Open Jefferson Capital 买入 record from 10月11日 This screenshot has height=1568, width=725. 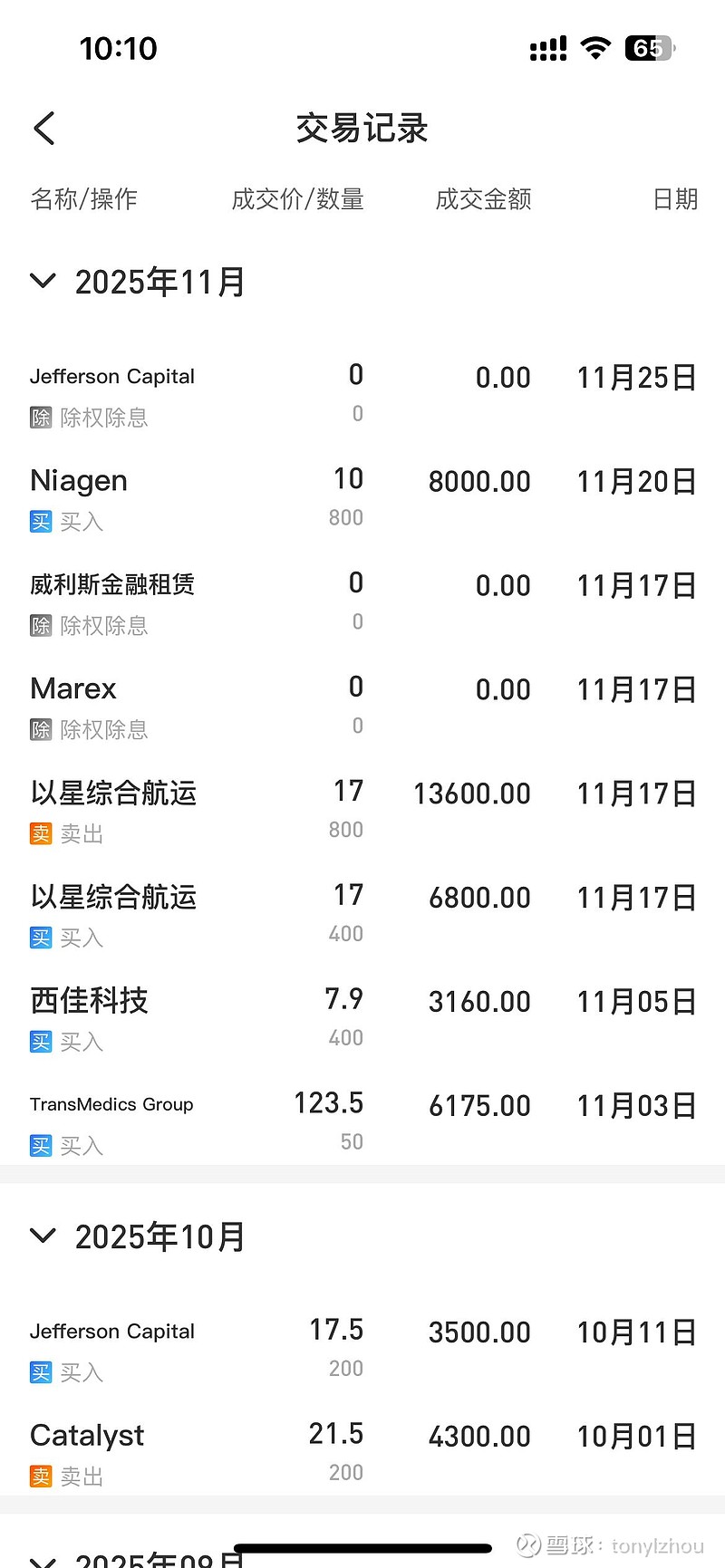tap(362, 1350)
